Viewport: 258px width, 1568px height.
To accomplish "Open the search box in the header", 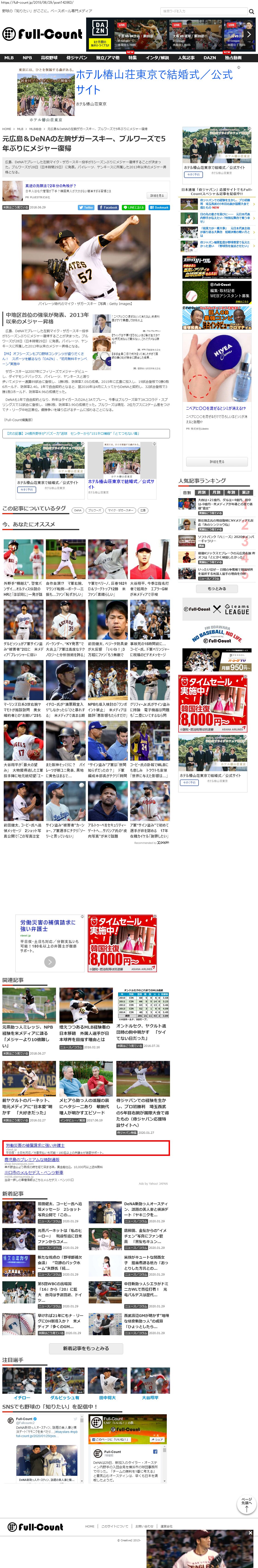I will click(x=203, y=11).
